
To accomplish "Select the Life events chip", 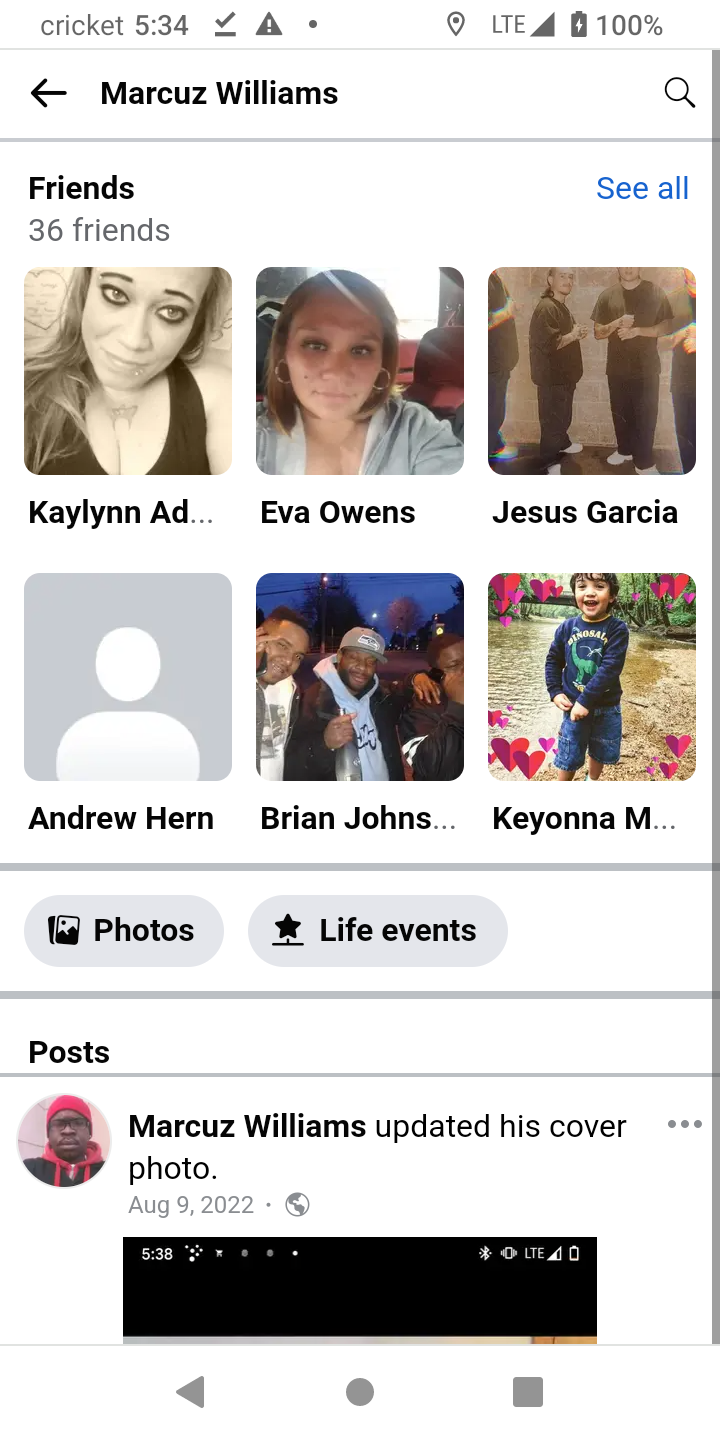I will pyautogui.click(x=377, y=930).
